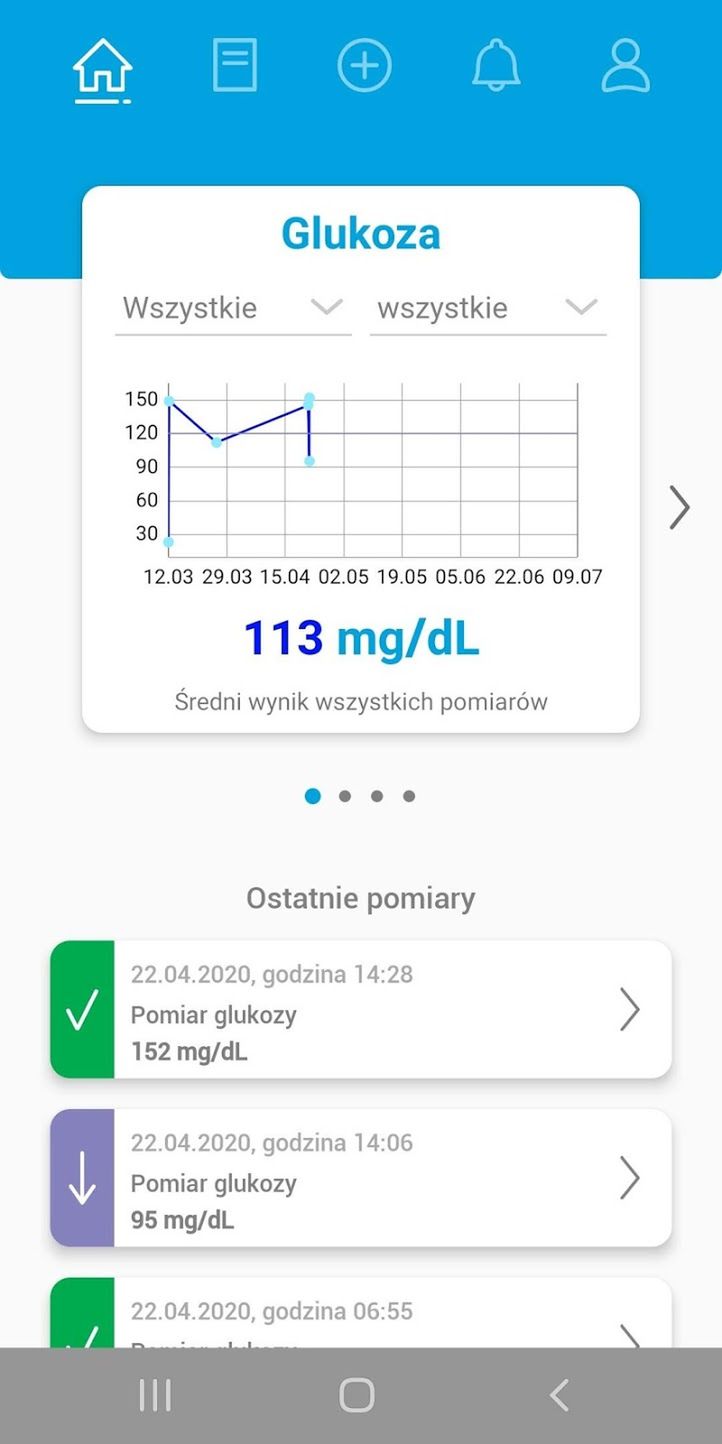Open the notifications bell
The image size is (722, 1444).
coord(496,66)
